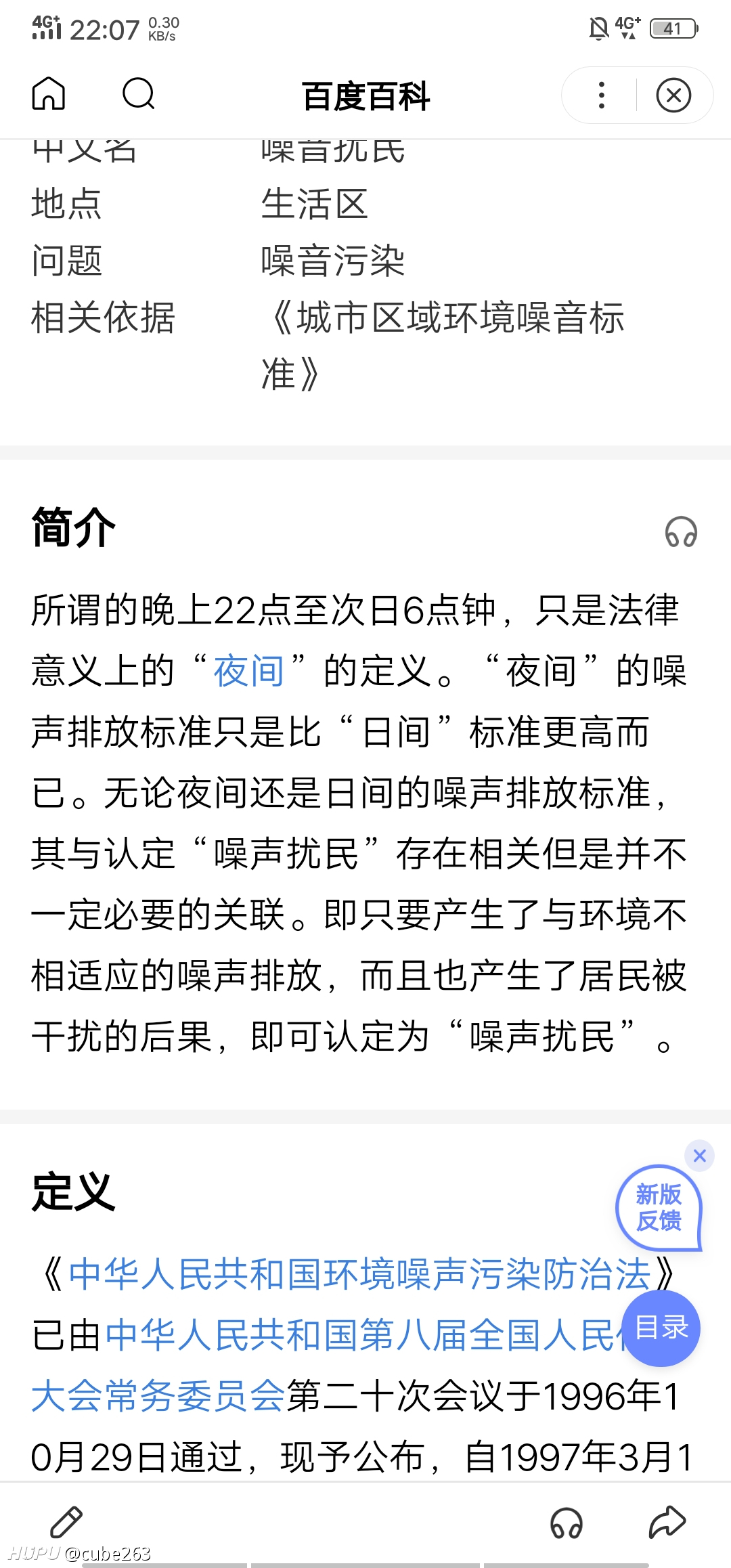Share this article with the arrow icon

667,1523
